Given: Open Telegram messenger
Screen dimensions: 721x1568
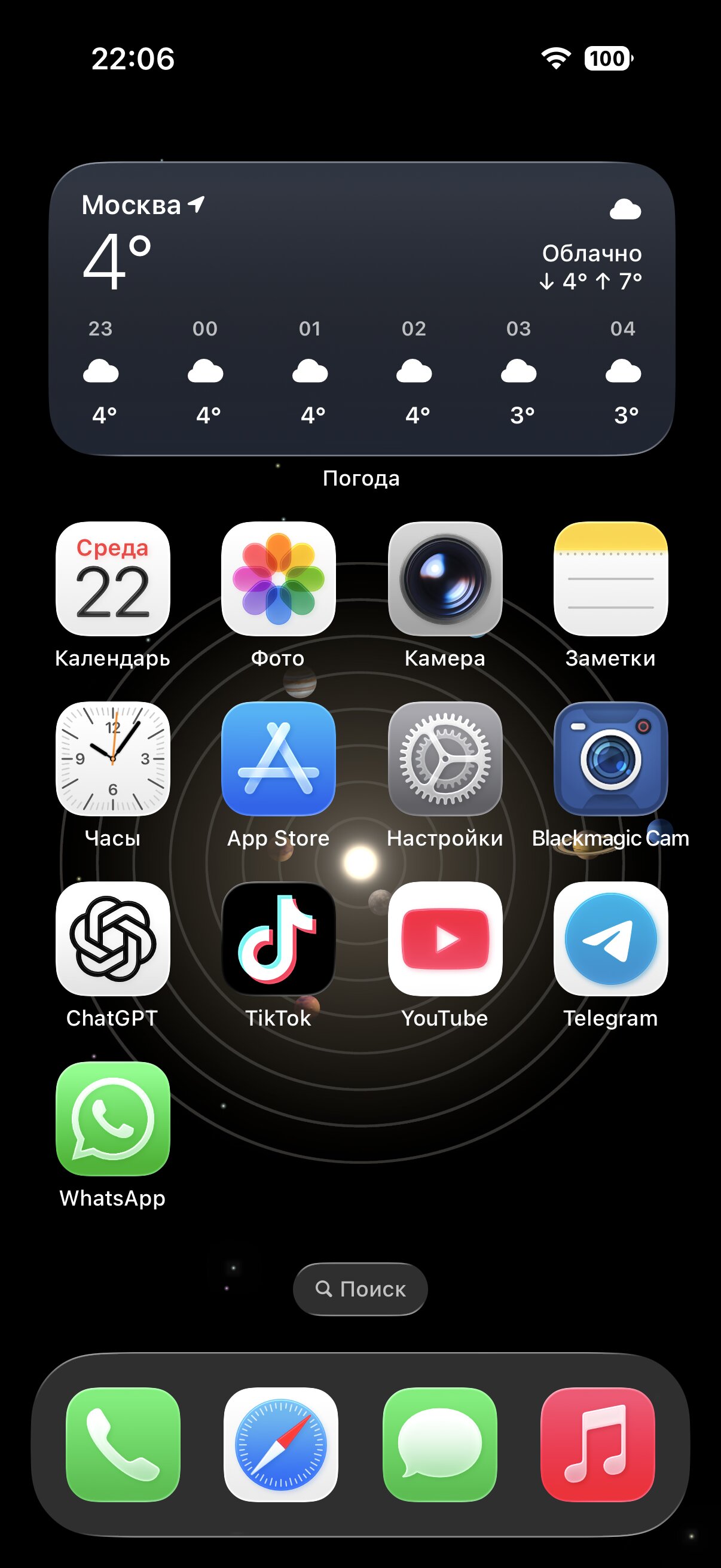Looking at the screenshot, I should (x=610, y=939).
